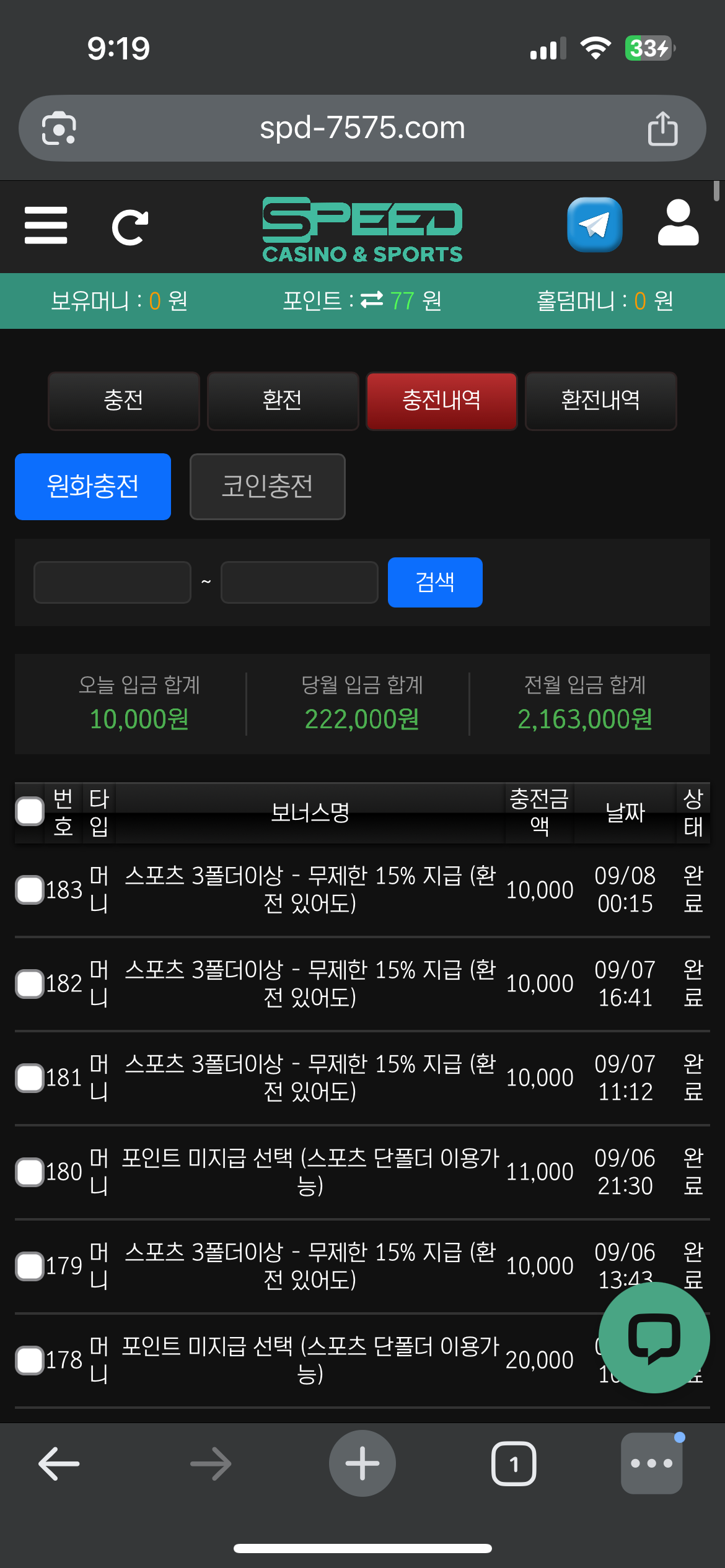
Task: Open the user profile icon
Action: pos(678,224)
